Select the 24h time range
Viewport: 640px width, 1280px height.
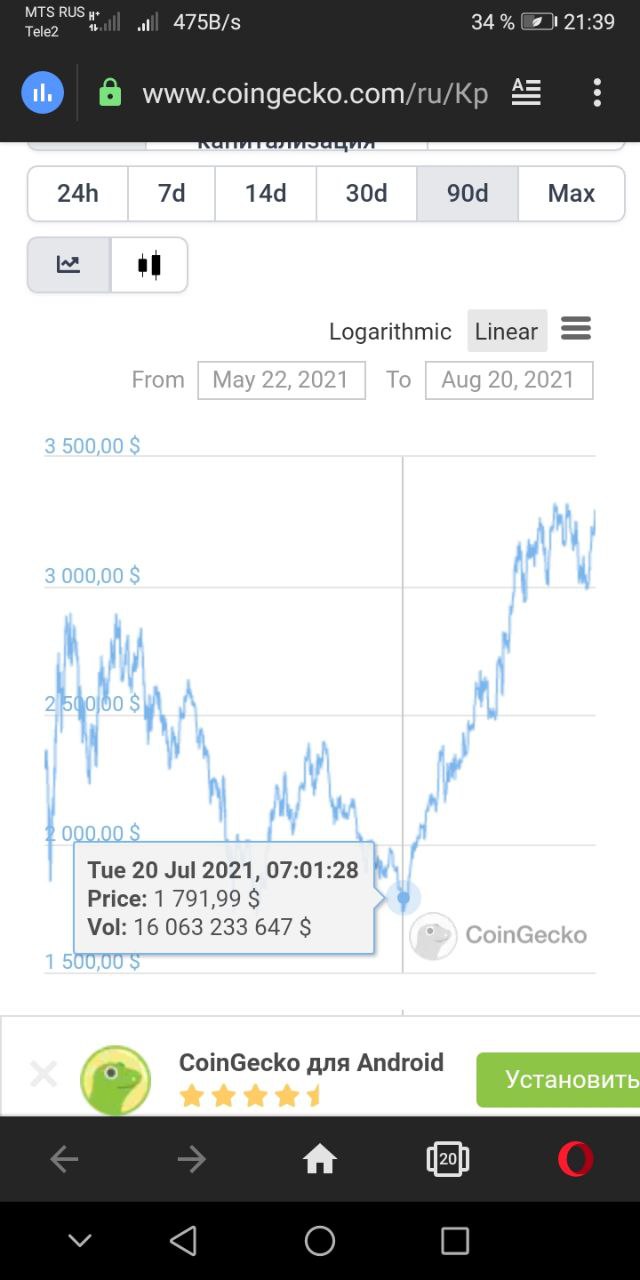point(78,193)
